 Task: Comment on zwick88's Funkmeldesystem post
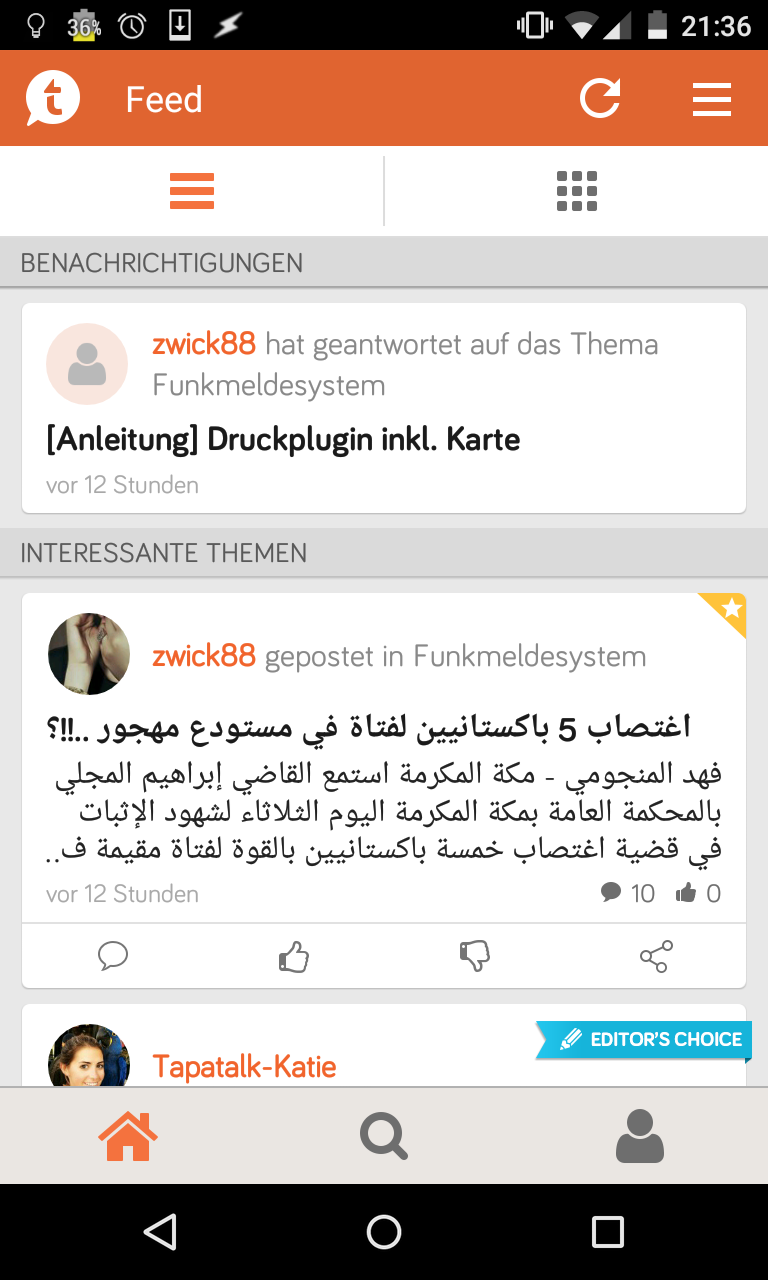point(113,956)
